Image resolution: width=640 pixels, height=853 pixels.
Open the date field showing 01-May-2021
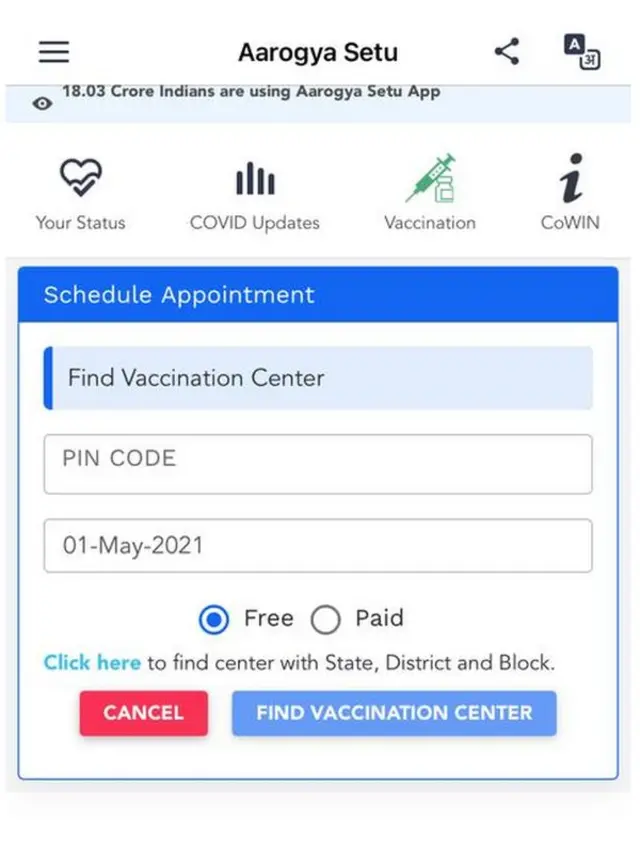point(318,546)
